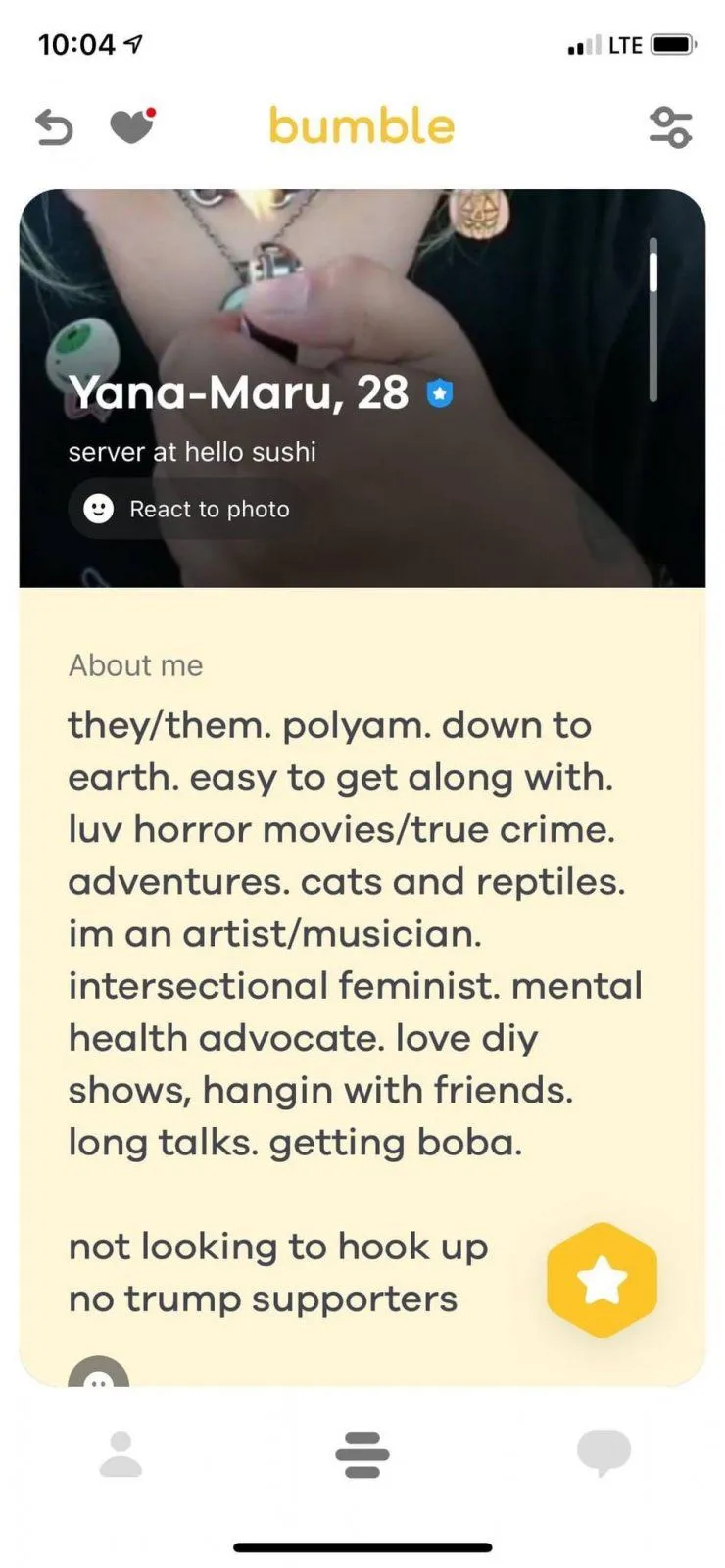Open the chats tab
725x1568 pixels.
point(604,1453)
